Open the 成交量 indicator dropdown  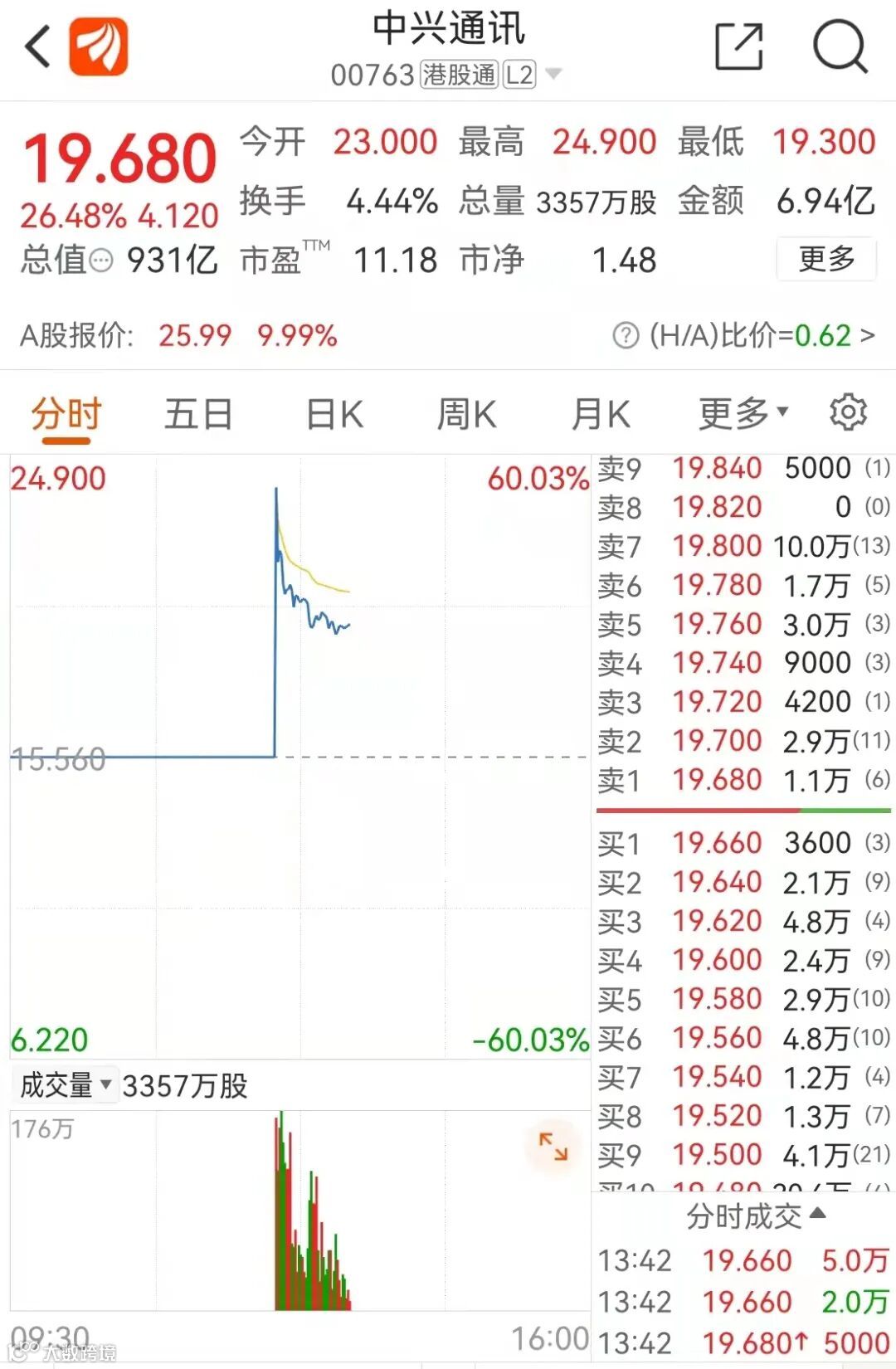pyautogui.click(x=65, y=1084)
